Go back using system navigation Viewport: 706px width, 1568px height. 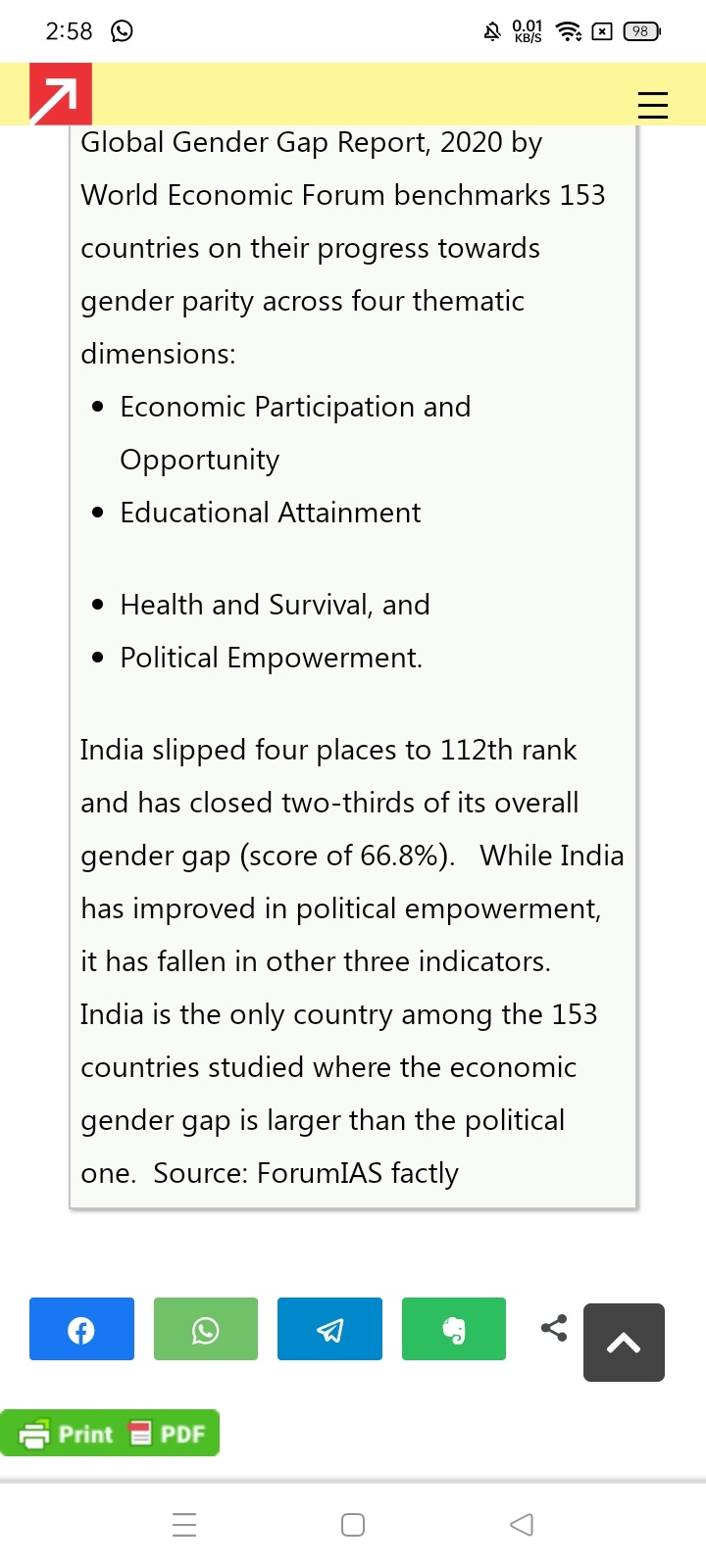pos(522,1525)
